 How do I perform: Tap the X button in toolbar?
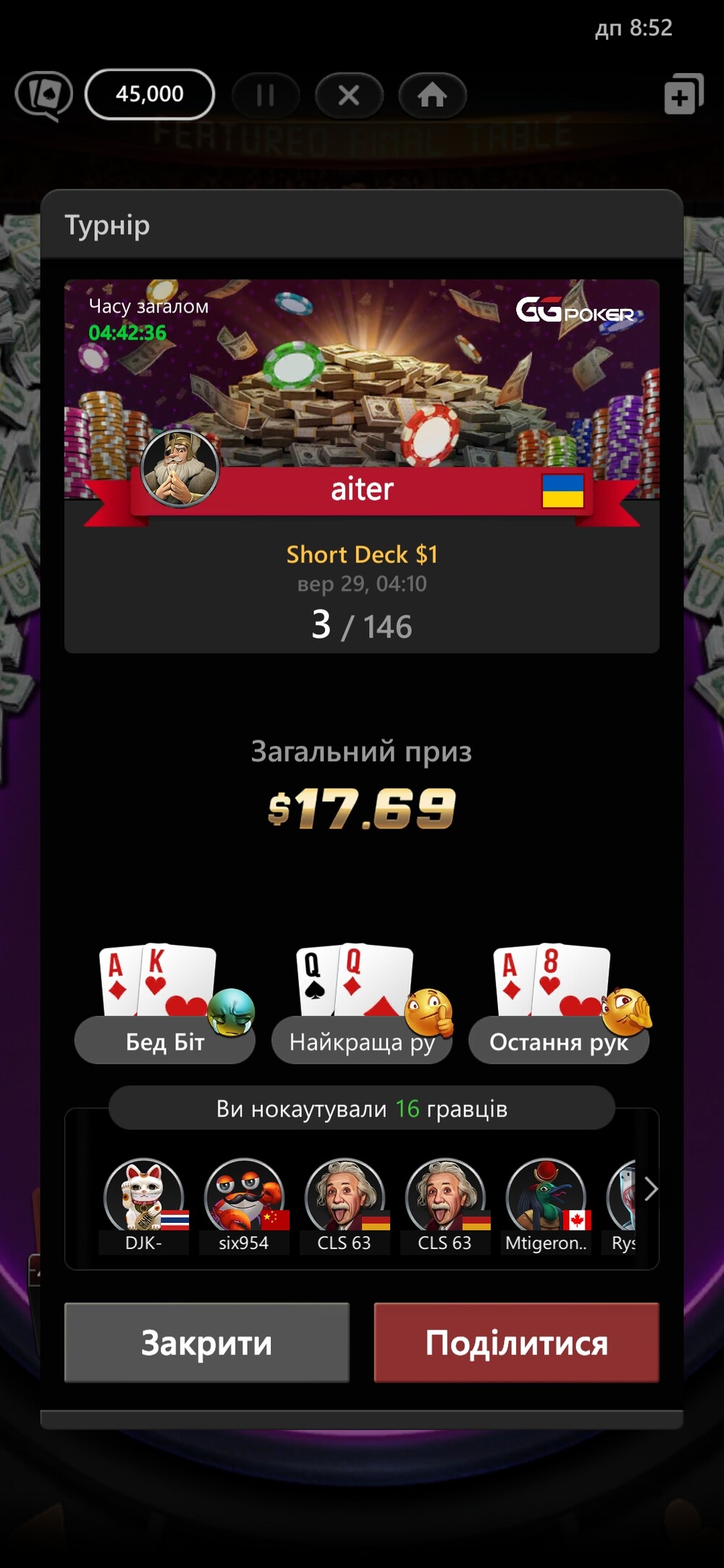pos(349,95)
